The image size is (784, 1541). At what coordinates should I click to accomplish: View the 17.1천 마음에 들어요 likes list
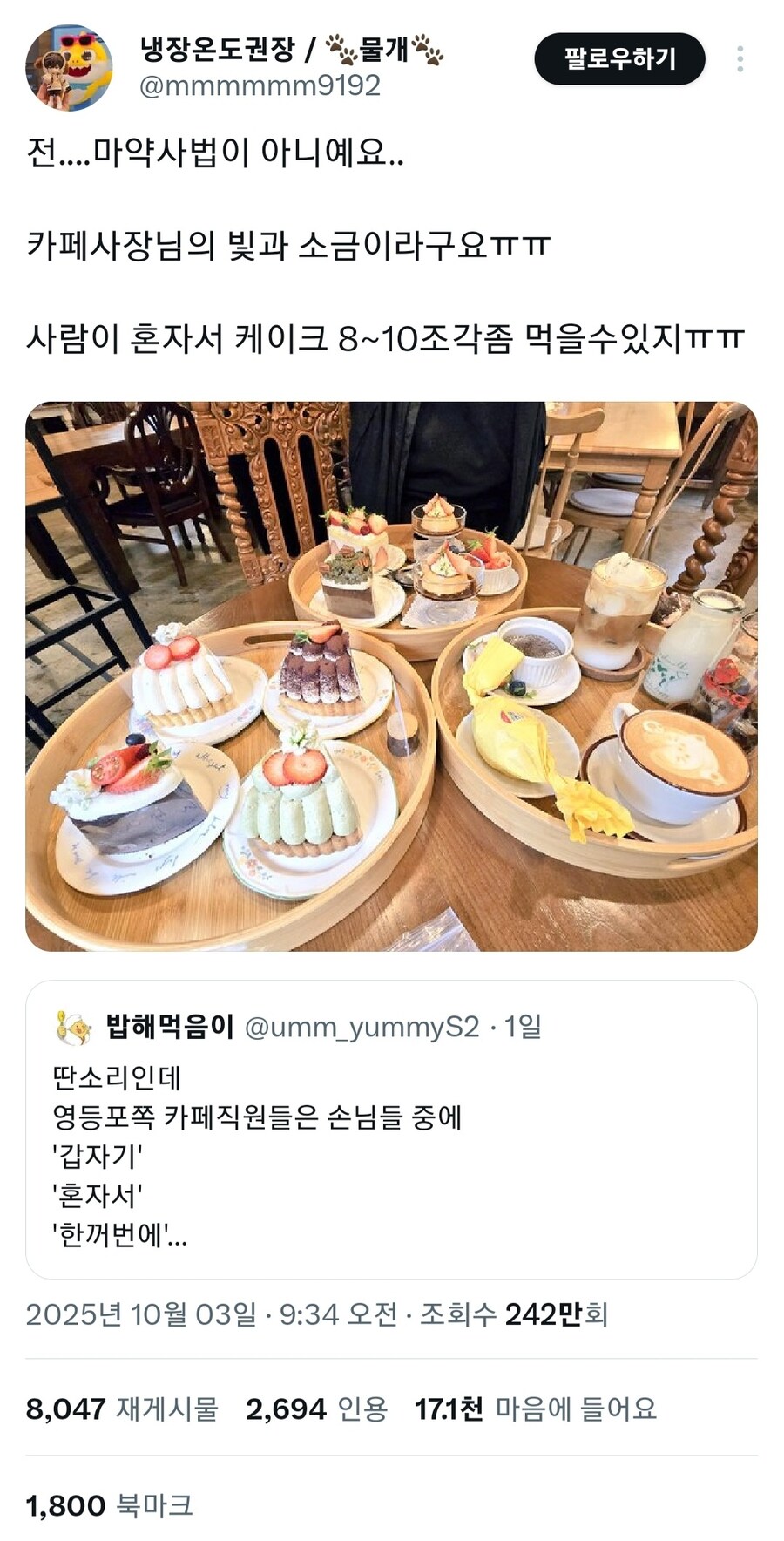535,1409
